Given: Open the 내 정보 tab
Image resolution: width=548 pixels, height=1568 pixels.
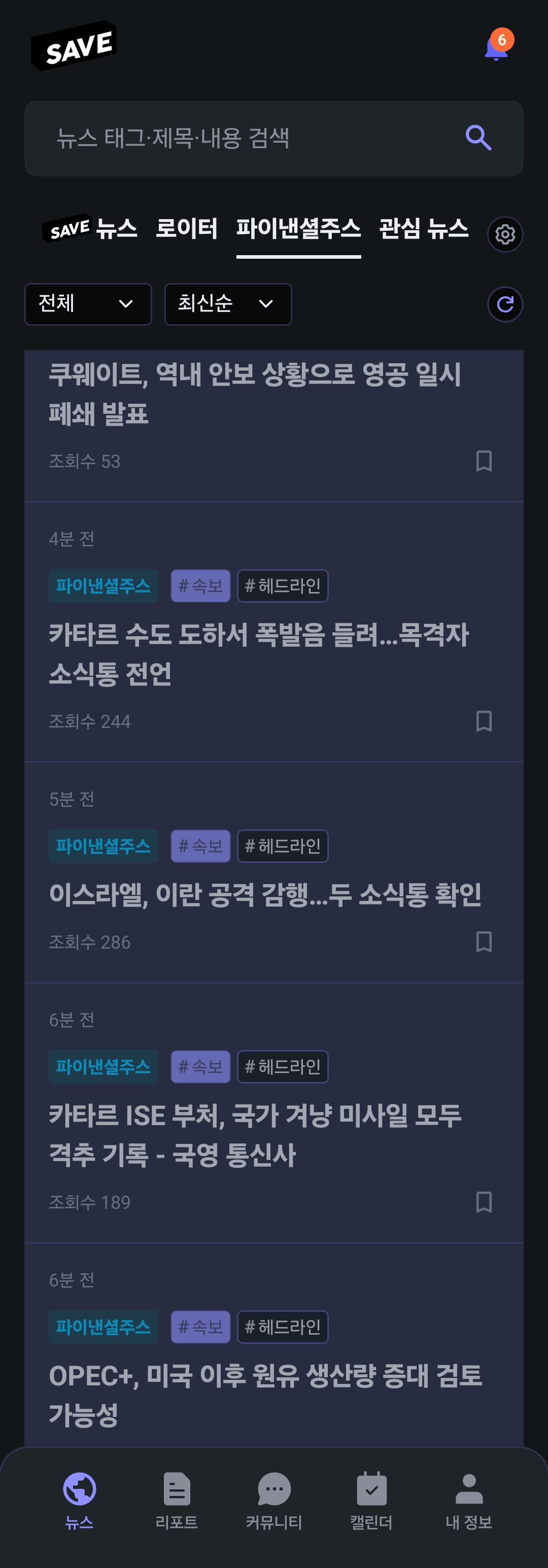Looking at the screenshot, I should pos(468,1501).
